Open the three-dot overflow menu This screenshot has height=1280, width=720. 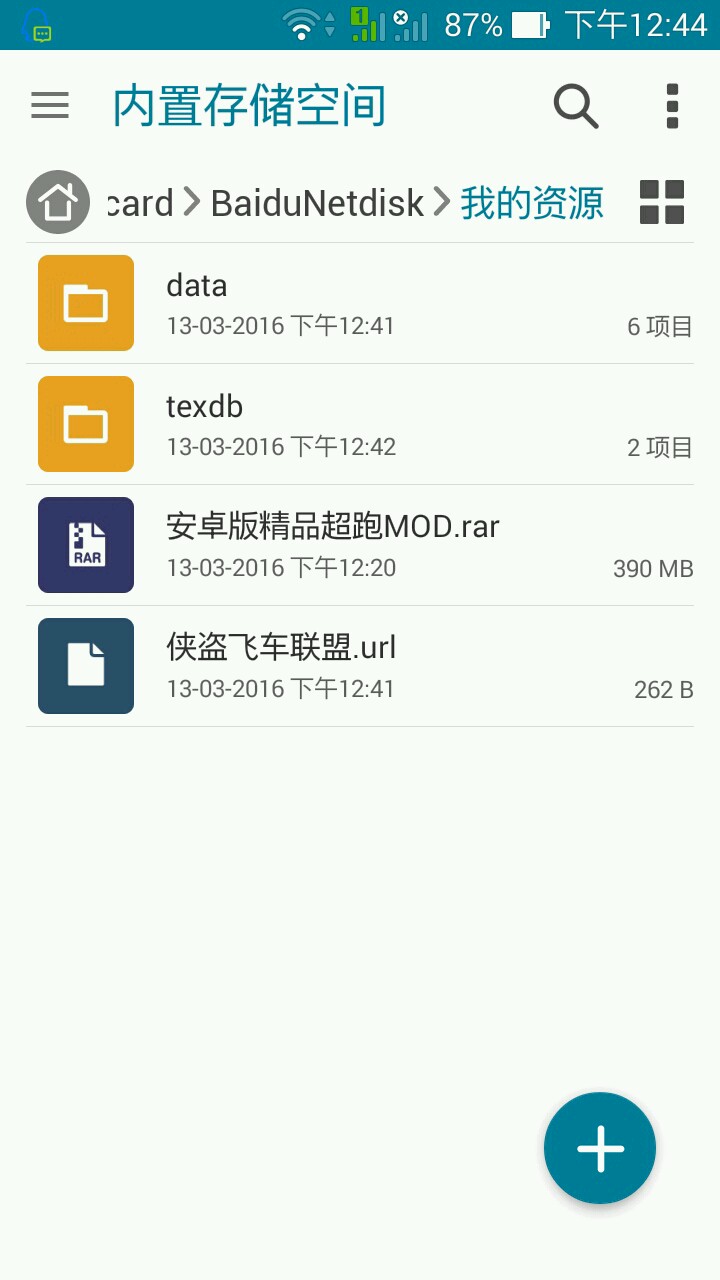tap(672, 106)
